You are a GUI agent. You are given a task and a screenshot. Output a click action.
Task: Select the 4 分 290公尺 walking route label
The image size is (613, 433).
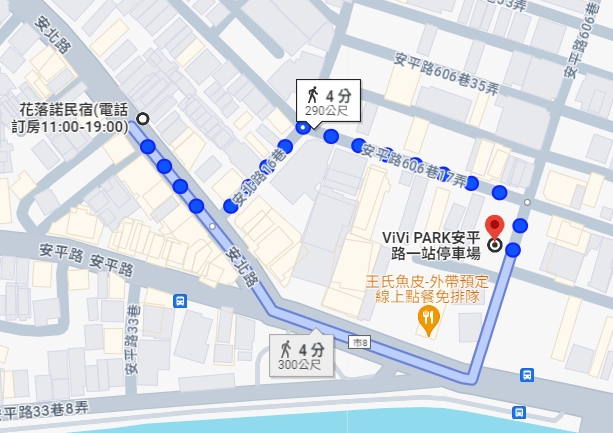coord(327,101)
